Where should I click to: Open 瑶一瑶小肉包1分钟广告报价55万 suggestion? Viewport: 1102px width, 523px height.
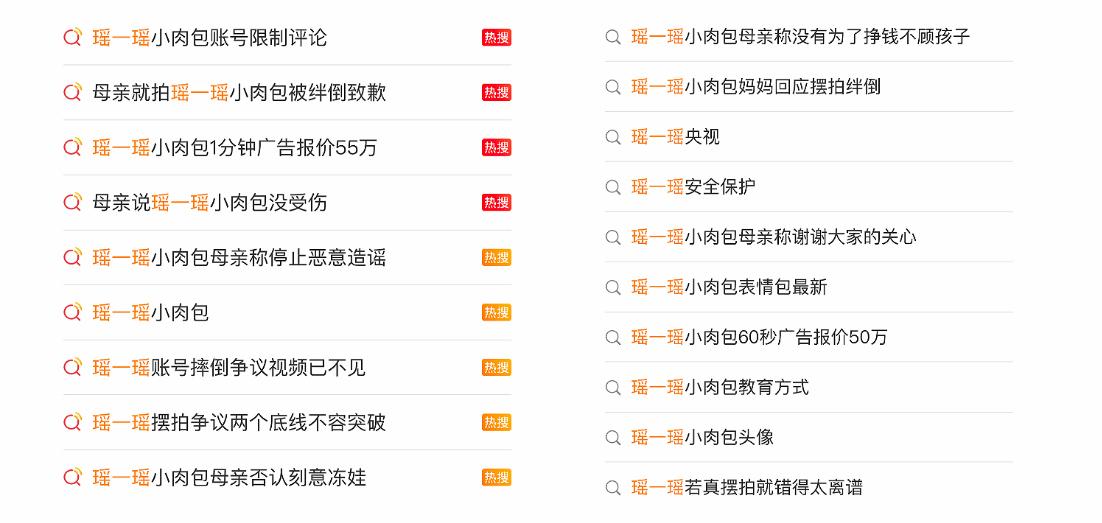tap(235, 148)
